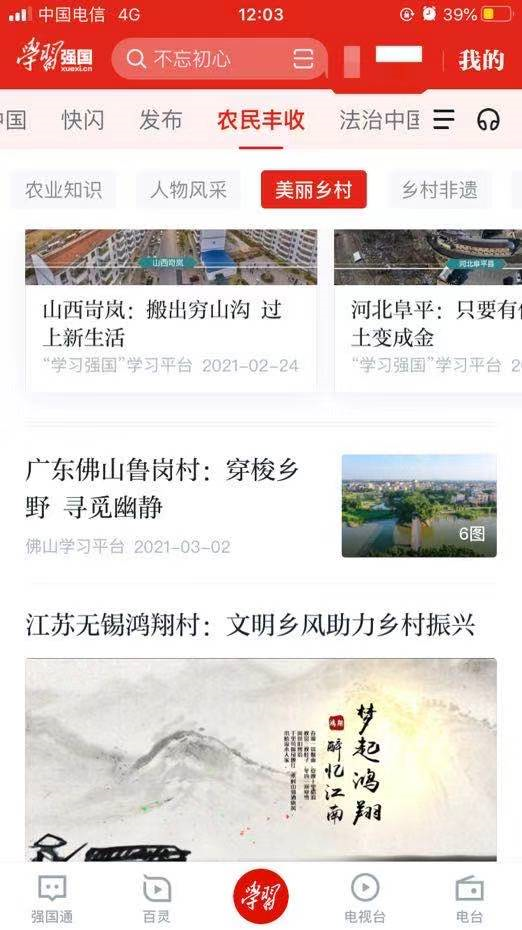
Task: Open the 广东佛山鲁岗村 article
Action: [x=261, y=505]
